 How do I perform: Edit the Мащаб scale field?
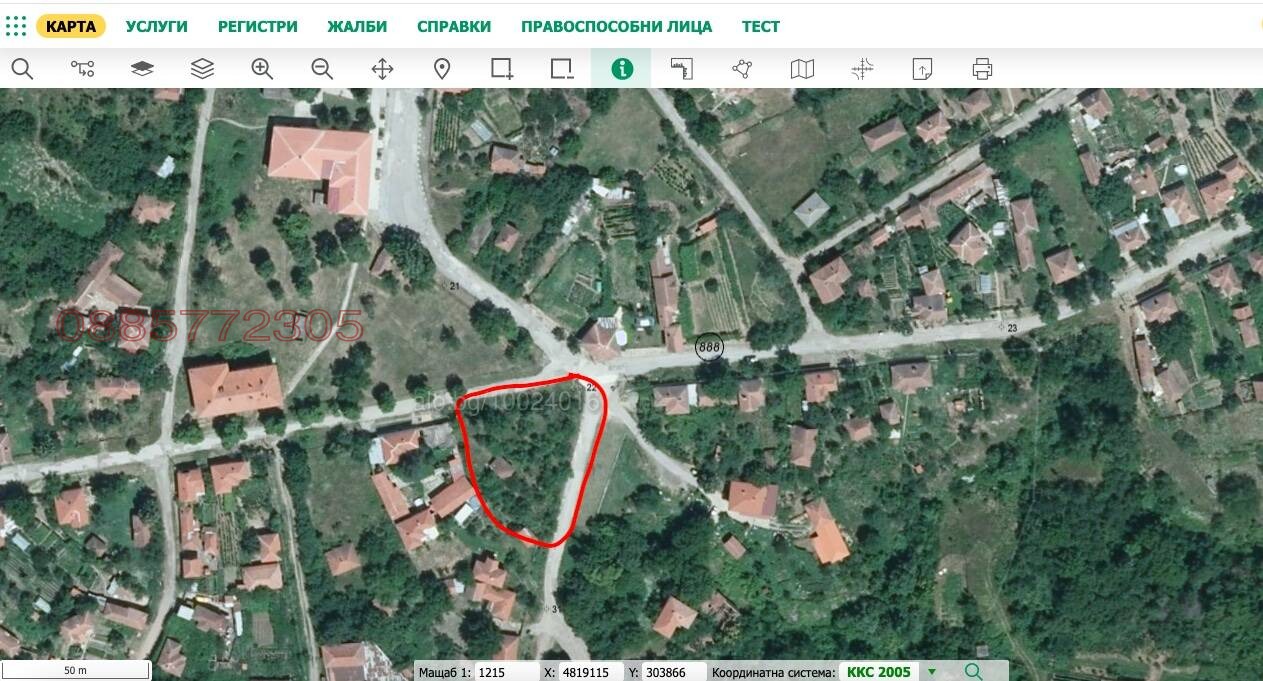pyautogui.click(x=503, y=672)
